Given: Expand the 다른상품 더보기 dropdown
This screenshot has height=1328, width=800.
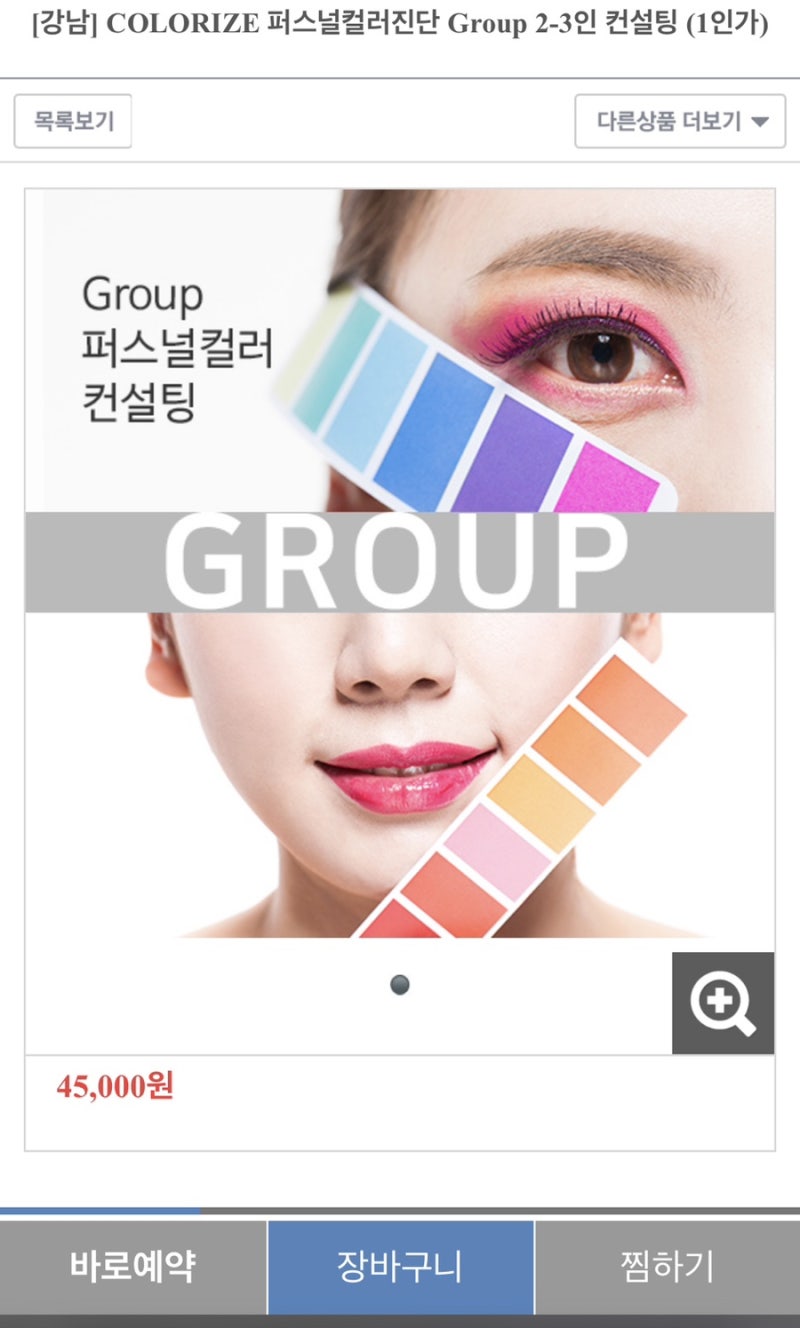Looking at the screenshot, I should [x=680, y=121].
